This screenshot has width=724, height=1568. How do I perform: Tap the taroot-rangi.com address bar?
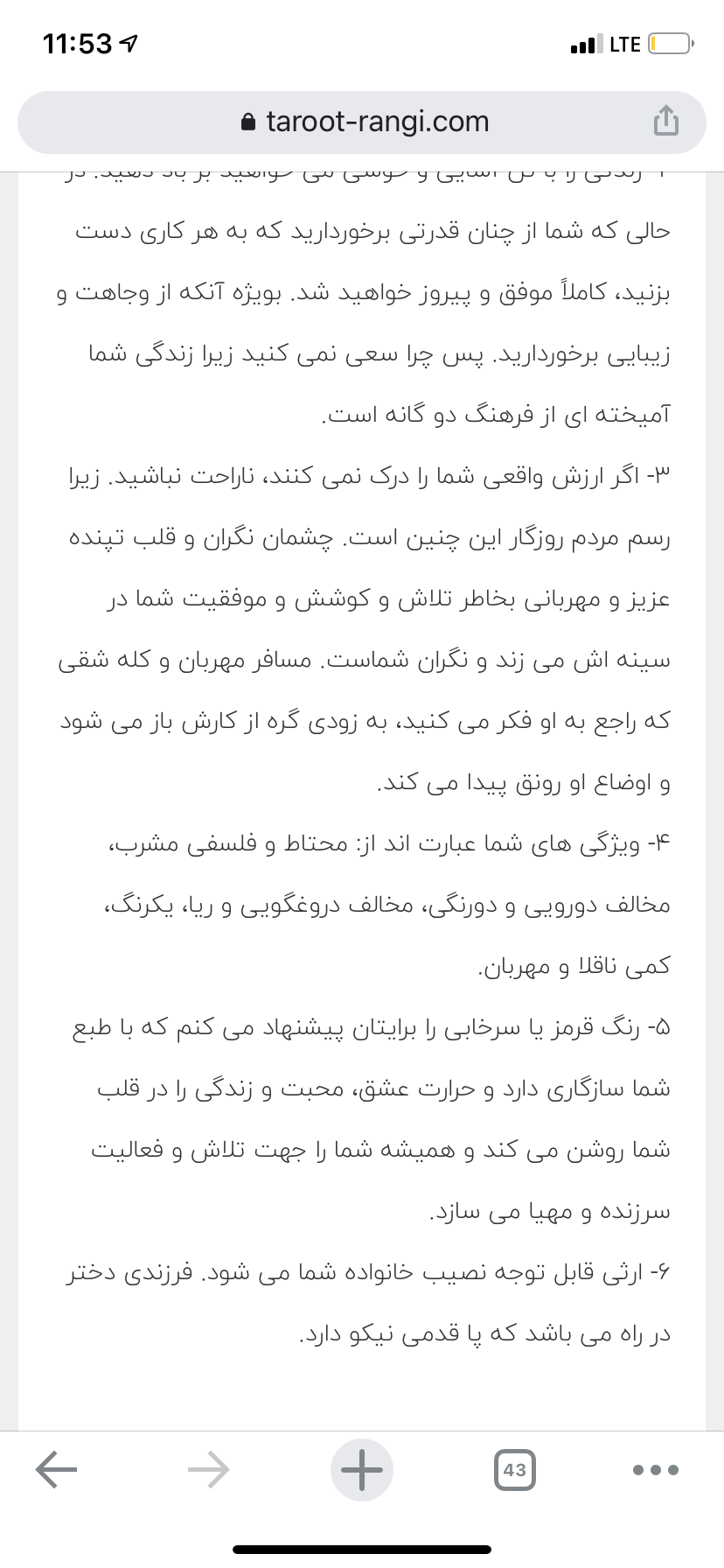click(x=363, y=122)
